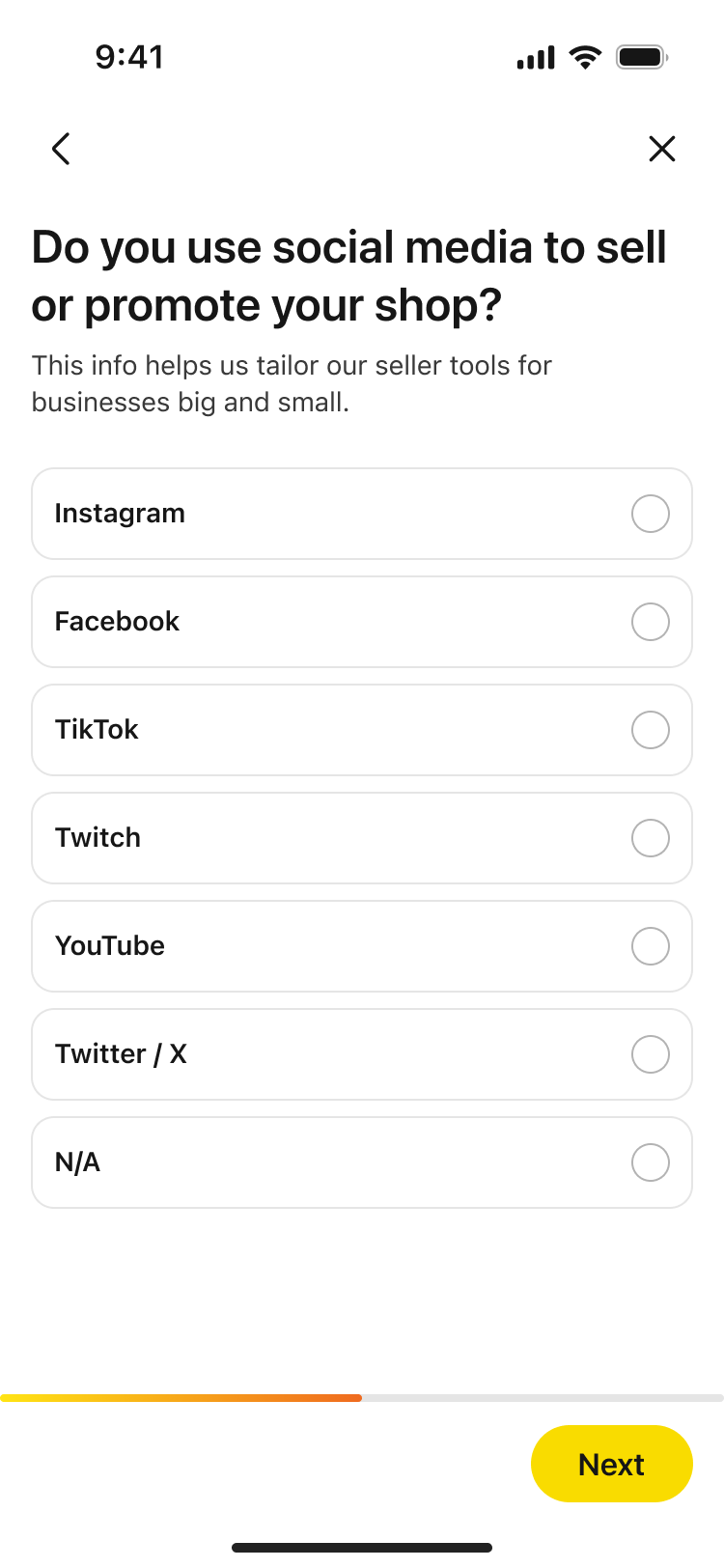Viewport: 724px width, 1568px height.
Task: Choose the Twitter / X option
Action: [362, 1054]
